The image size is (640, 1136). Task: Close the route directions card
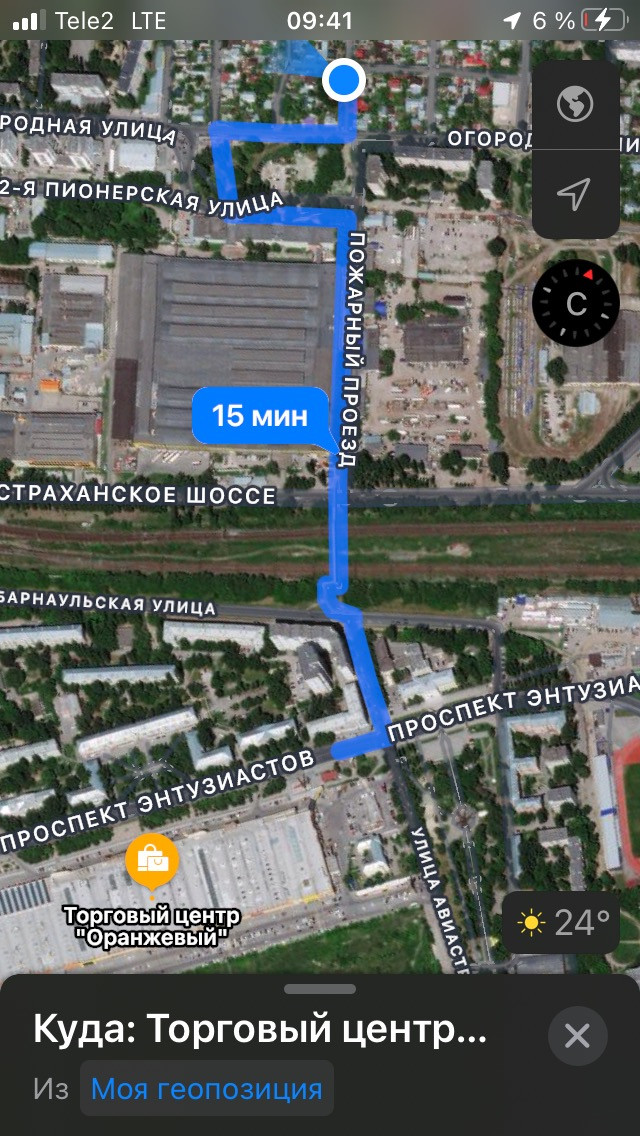(x=577, y=1036)
